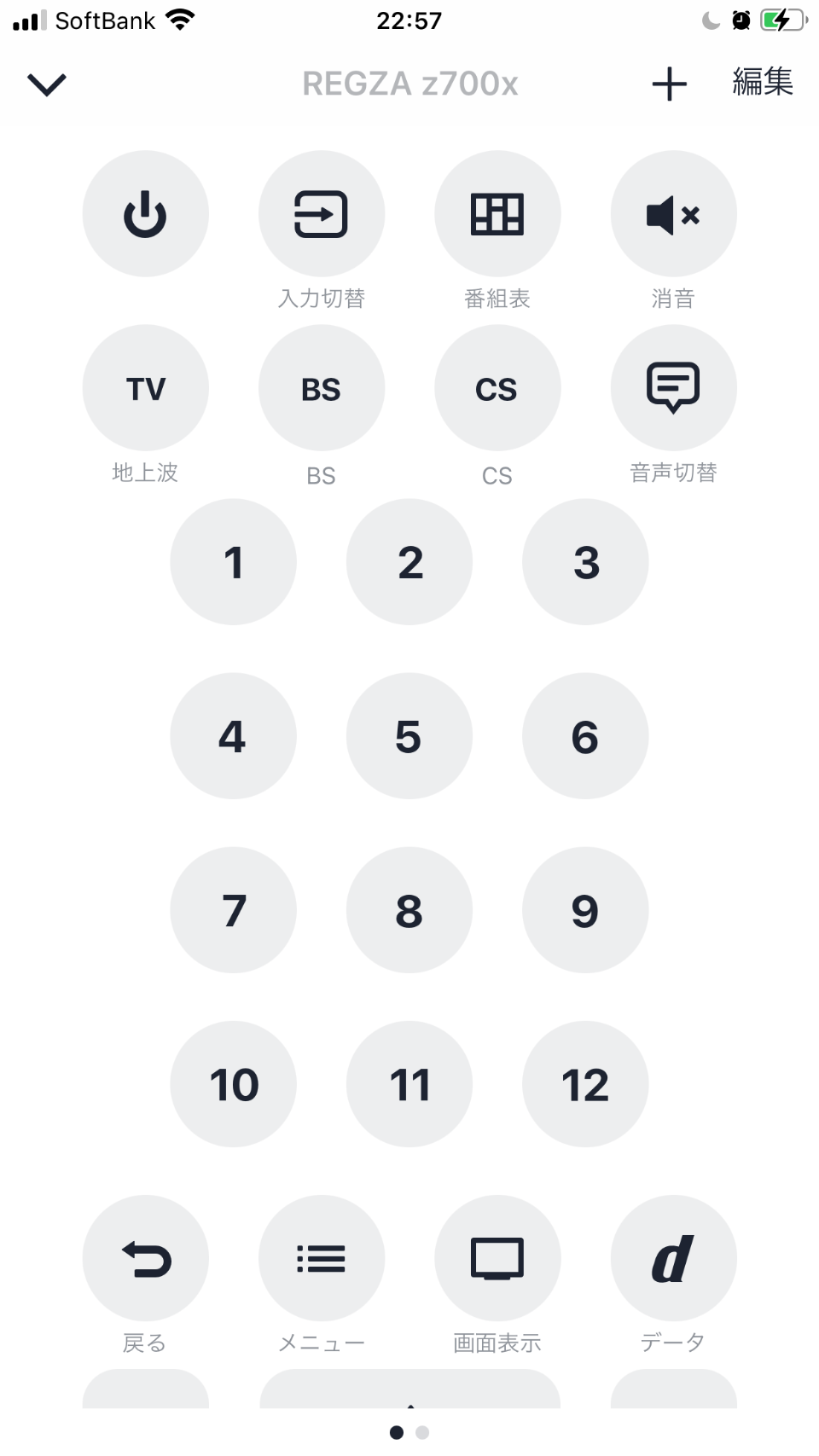Open the 番組表 program guide
Viewport: 819px width, 1456px height.
[497, 213]
